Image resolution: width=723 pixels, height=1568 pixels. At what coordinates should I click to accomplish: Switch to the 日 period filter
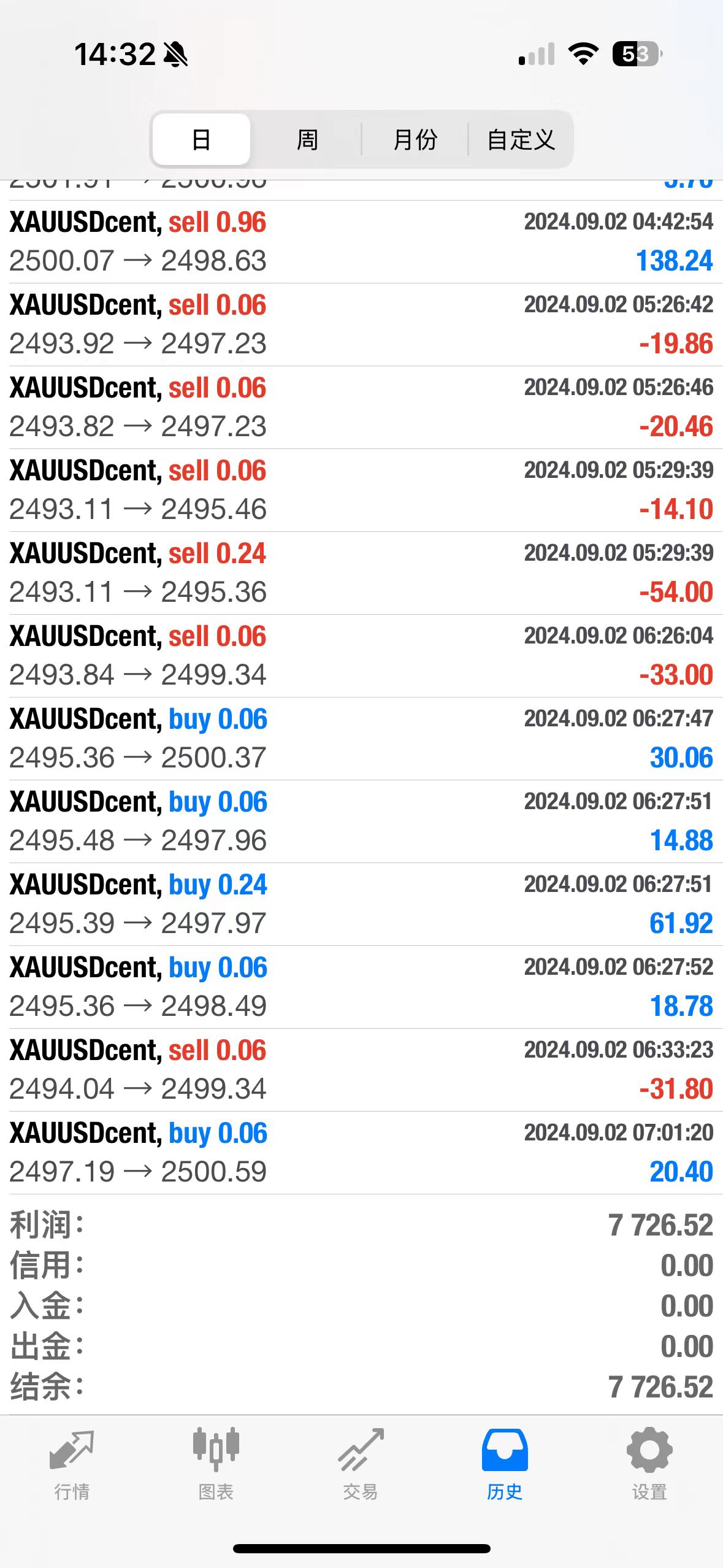pos(201,140)
